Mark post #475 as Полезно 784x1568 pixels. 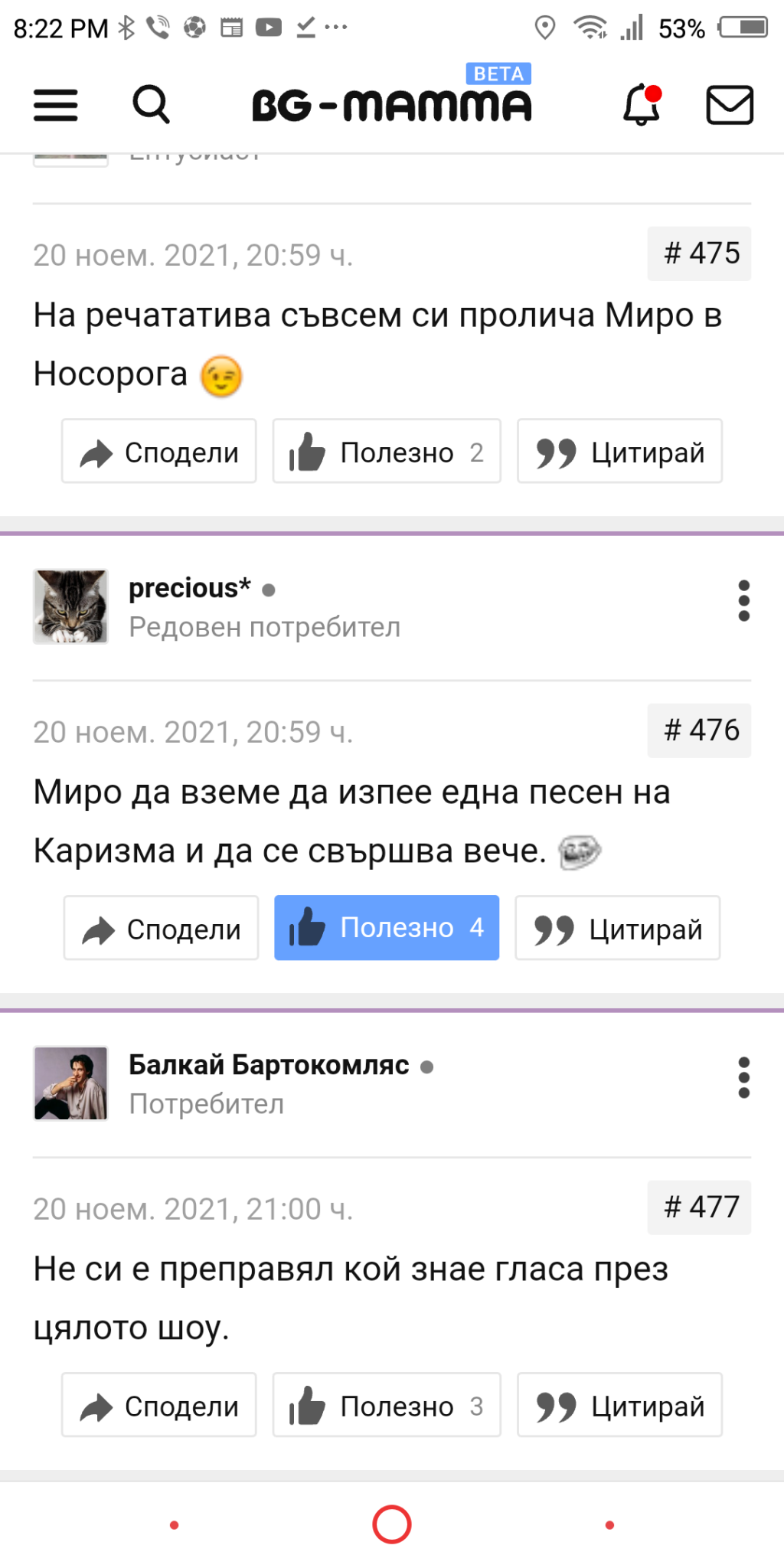click(x=387, y=452)
